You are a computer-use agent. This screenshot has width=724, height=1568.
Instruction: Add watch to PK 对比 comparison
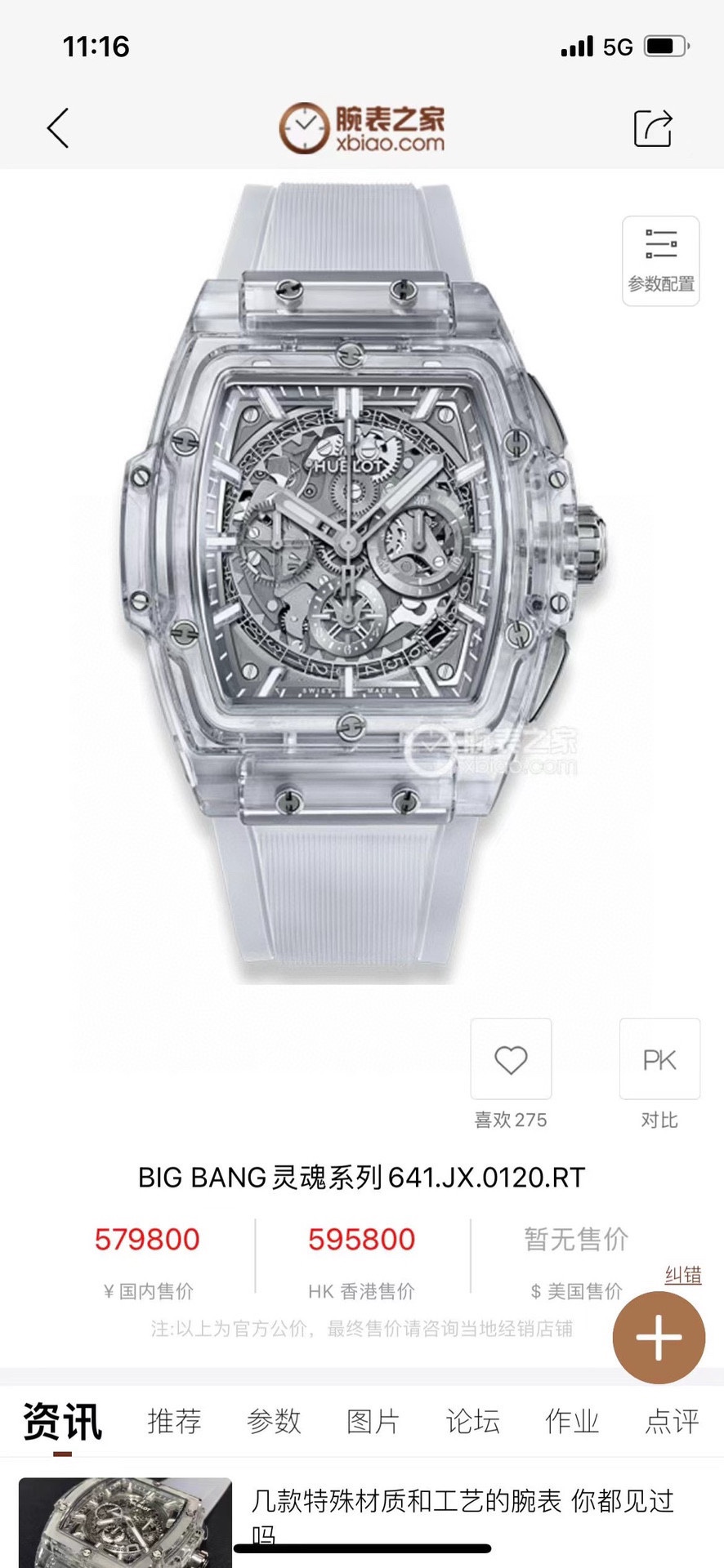click(659, 1059)
